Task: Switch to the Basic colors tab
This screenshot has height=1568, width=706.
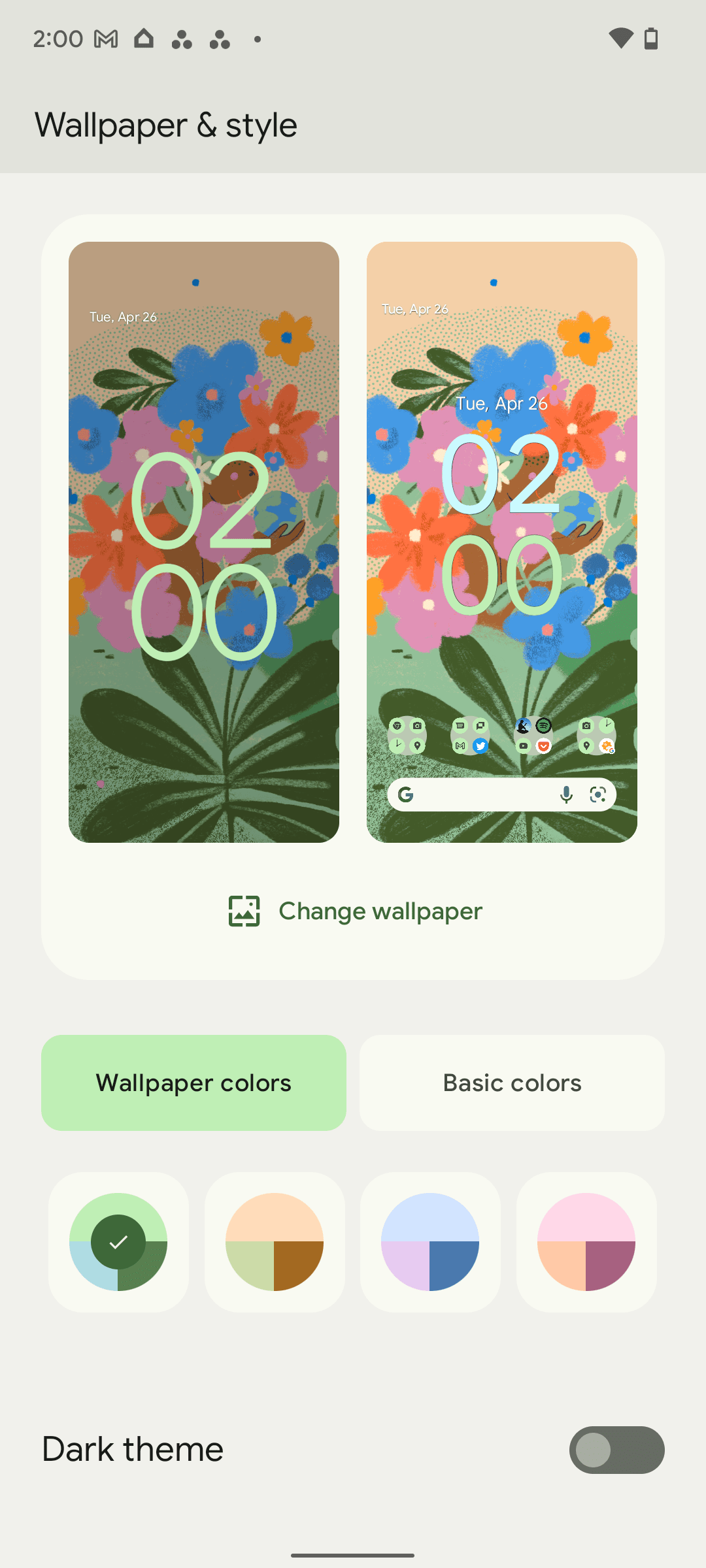Action: 512,1083
